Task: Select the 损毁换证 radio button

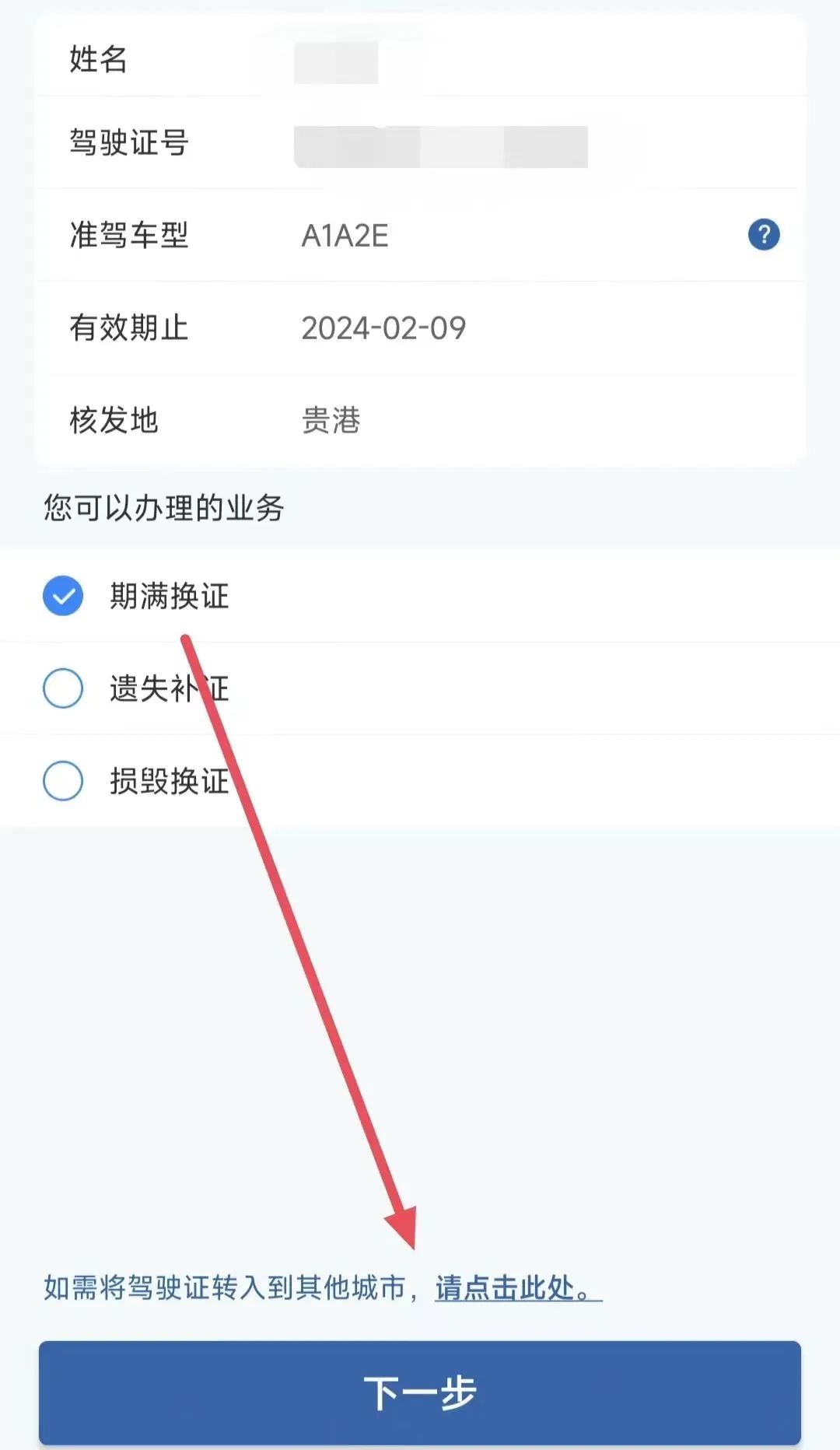Action: (63, 781)
